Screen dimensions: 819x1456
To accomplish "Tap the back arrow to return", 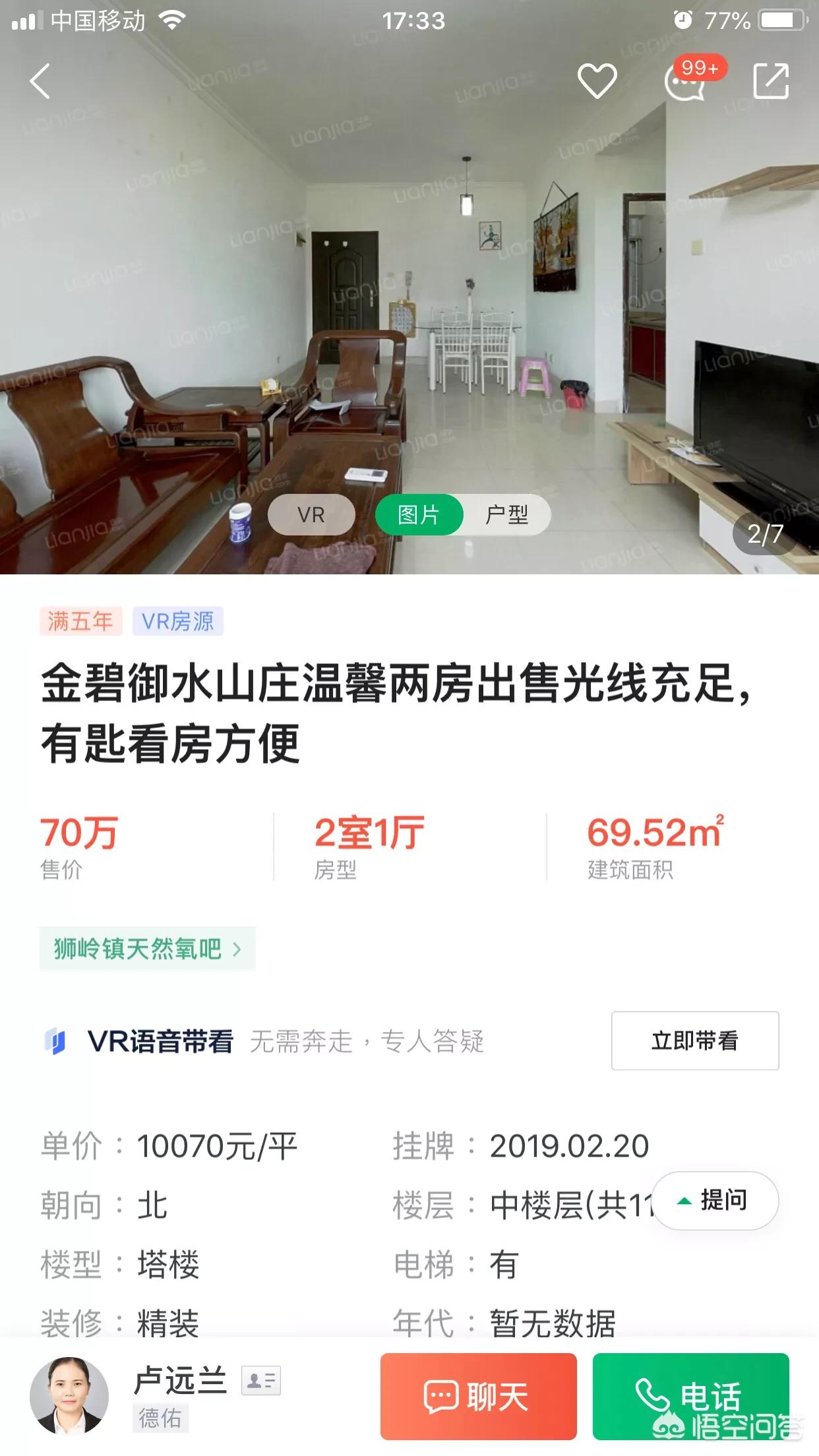I will [41, 81].
